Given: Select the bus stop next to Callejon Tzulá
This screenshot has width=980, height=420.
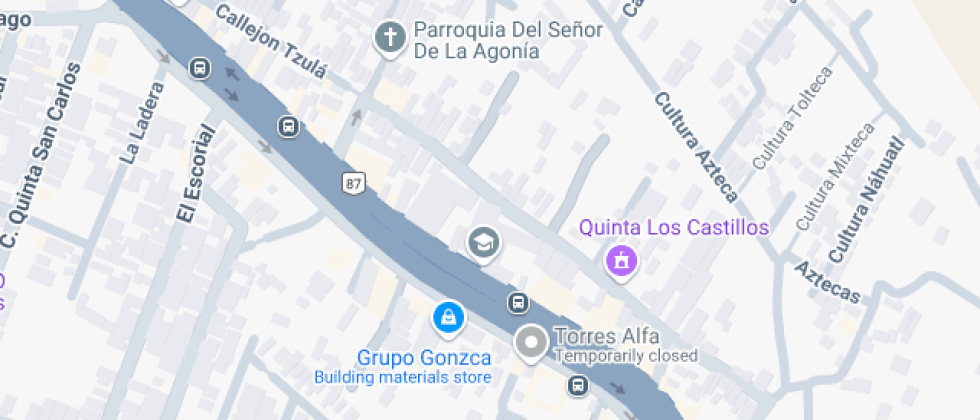Looking at the screenshot, I should point(200,69).
